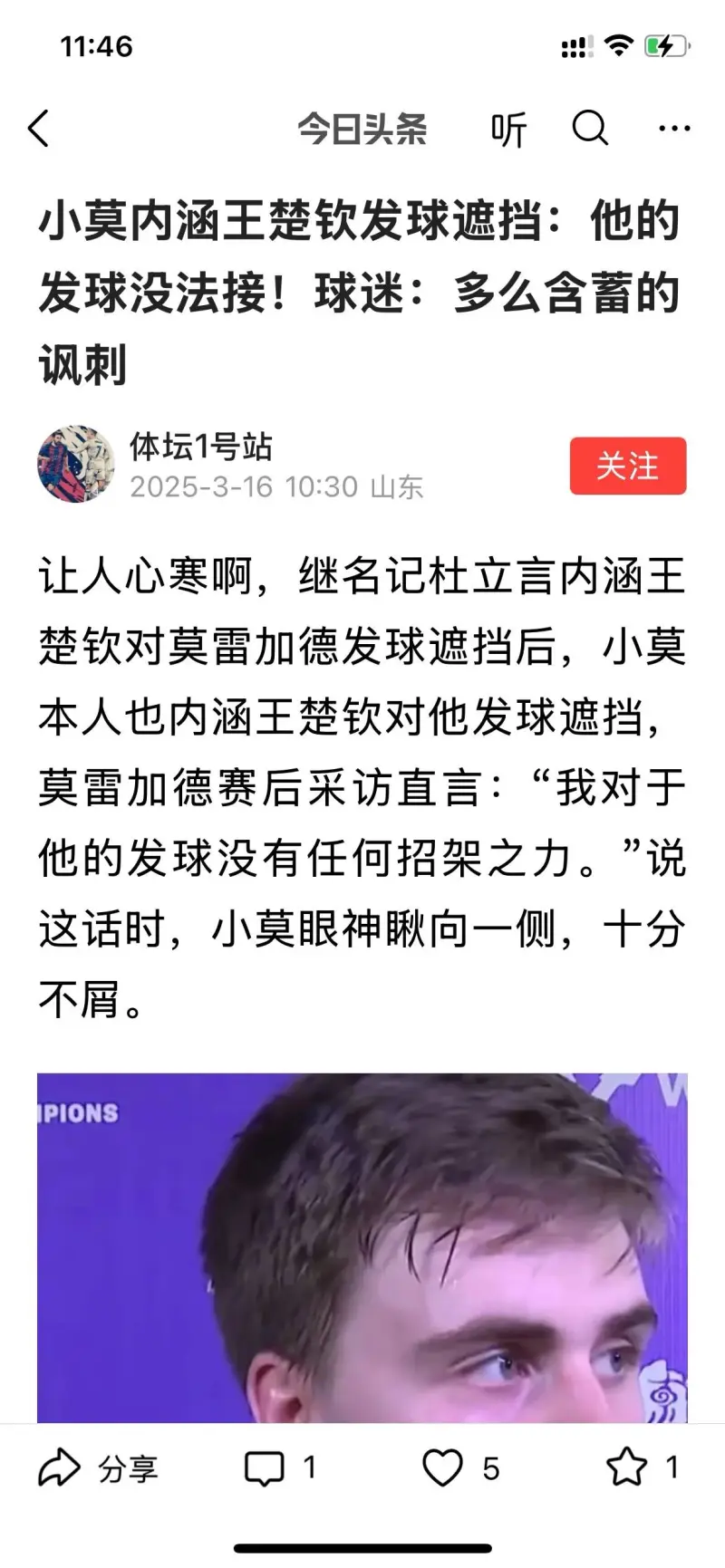
Task: Open search via the magnifier icon
Action: [590, 129]
